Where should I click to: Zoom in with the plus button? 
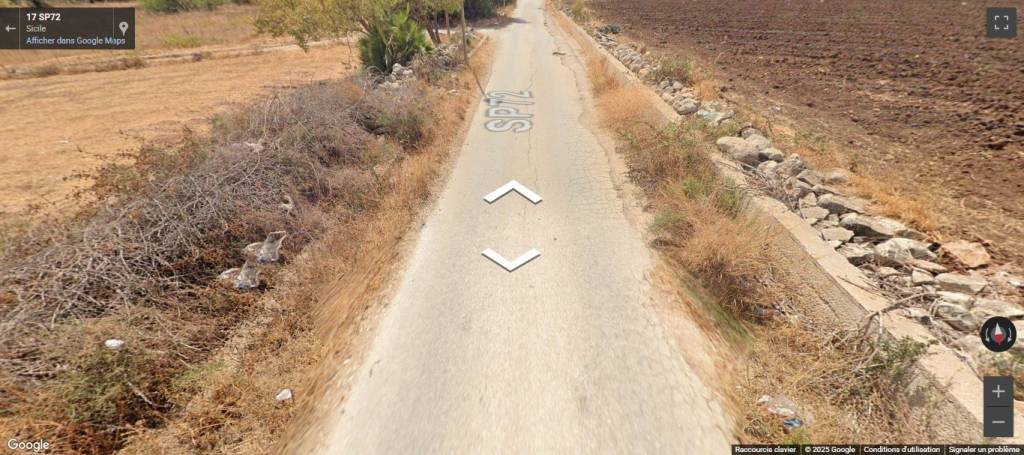997,391
